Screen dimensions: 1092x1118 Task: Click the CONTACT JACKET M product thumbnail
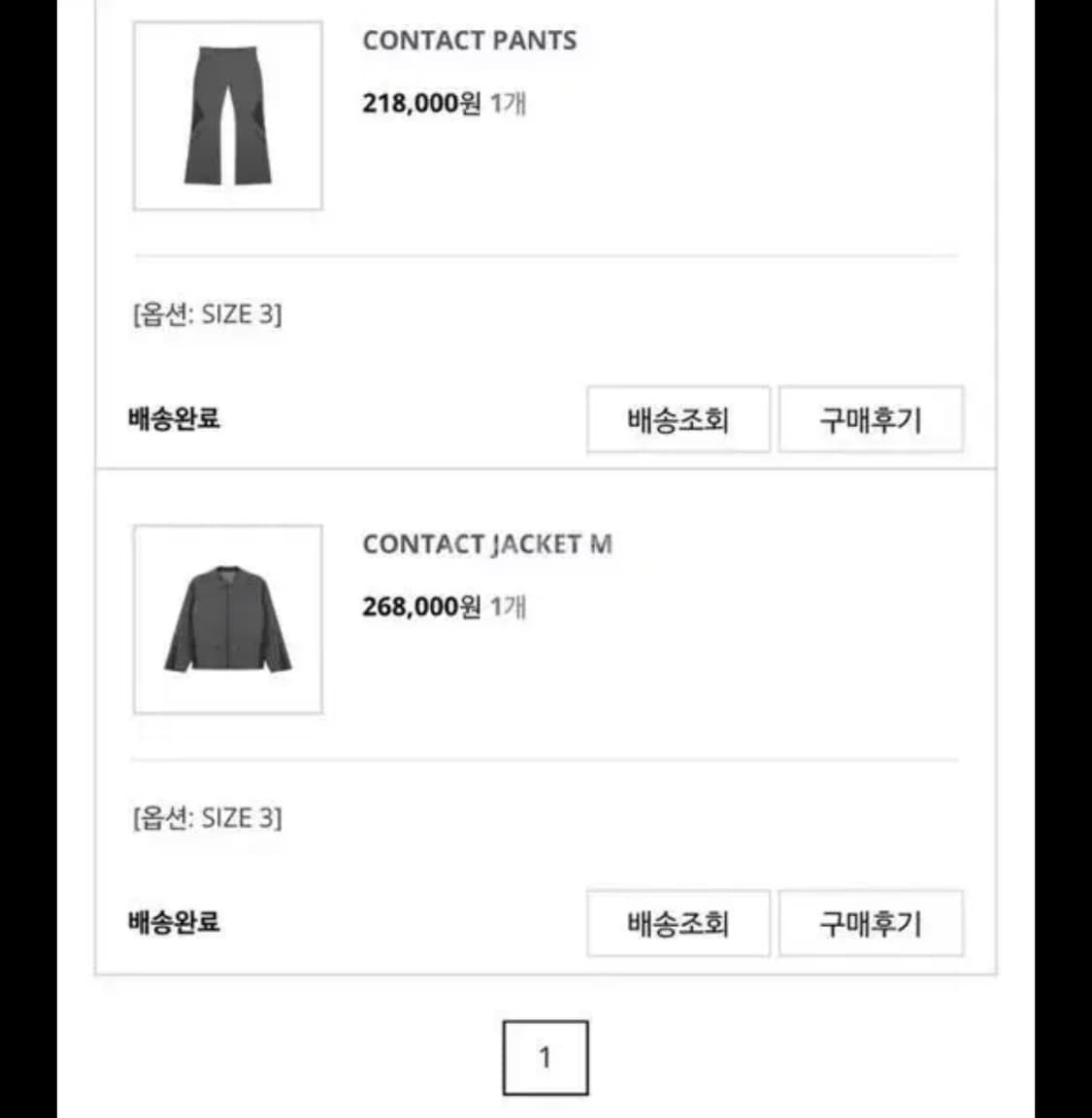click(x=226, y=618)
